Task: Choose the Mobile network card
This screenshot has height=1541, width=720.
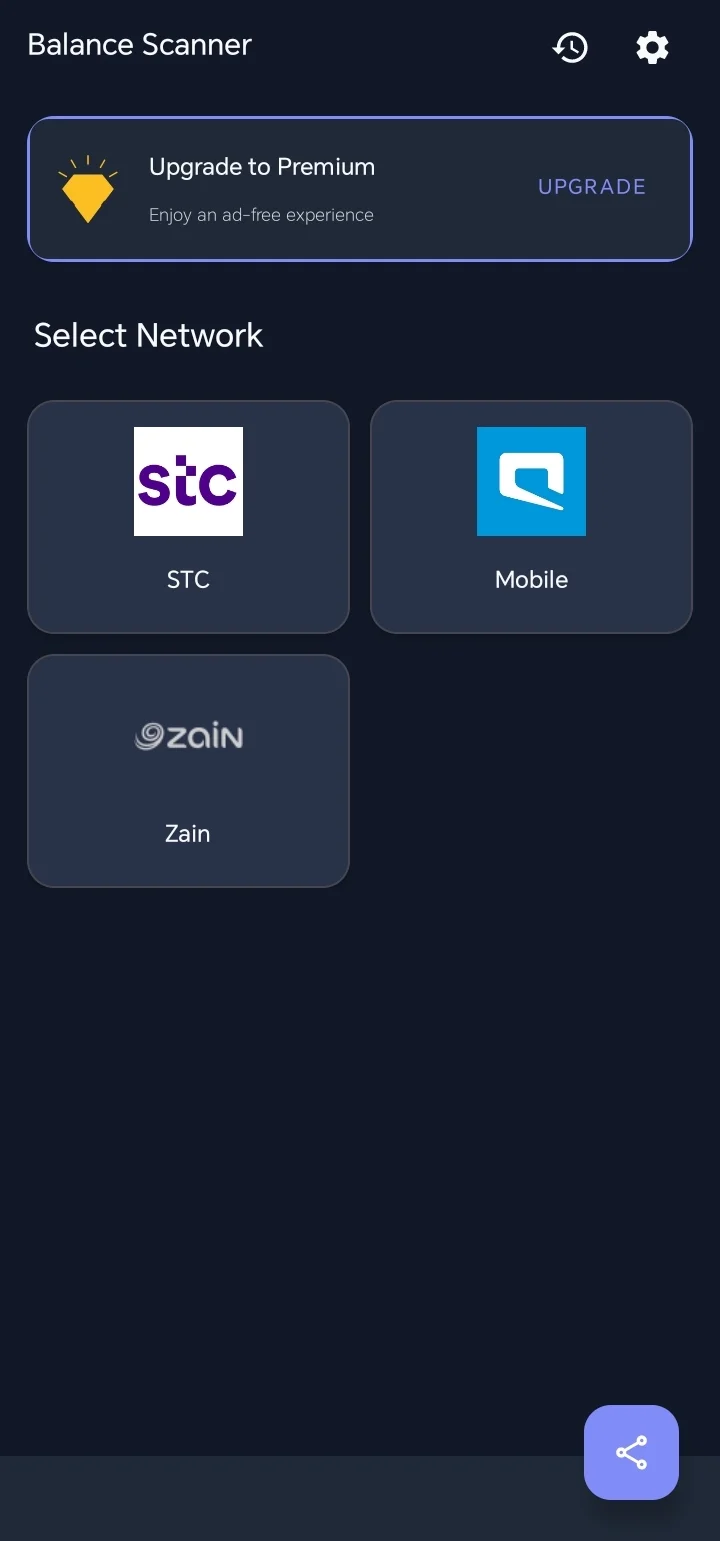Action: 531,516
